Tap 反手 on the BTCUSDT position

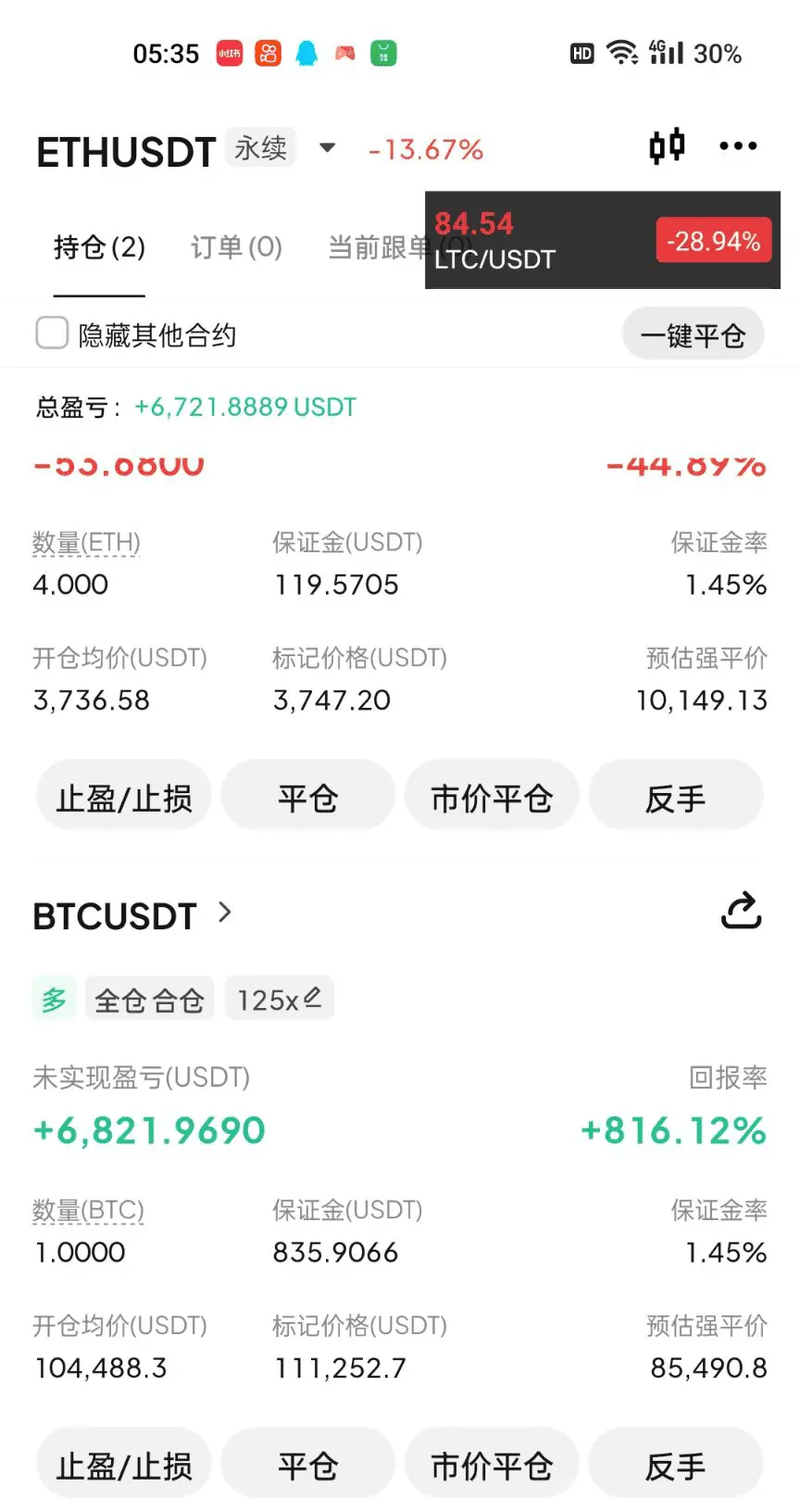(676, 1466)
